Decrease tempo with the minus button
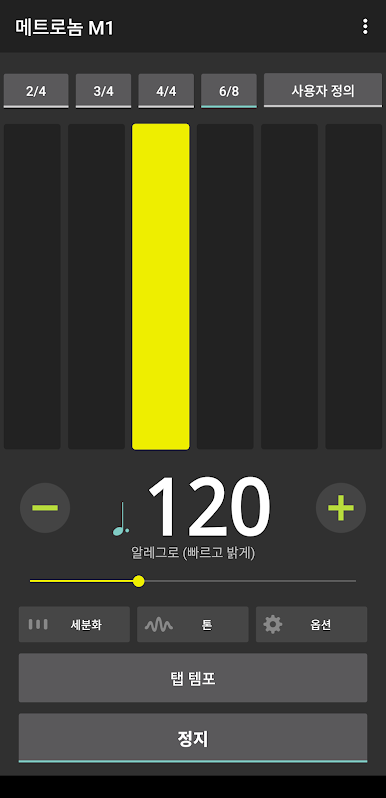This screenshot has width=386, height=798. (x=45, y=508)
